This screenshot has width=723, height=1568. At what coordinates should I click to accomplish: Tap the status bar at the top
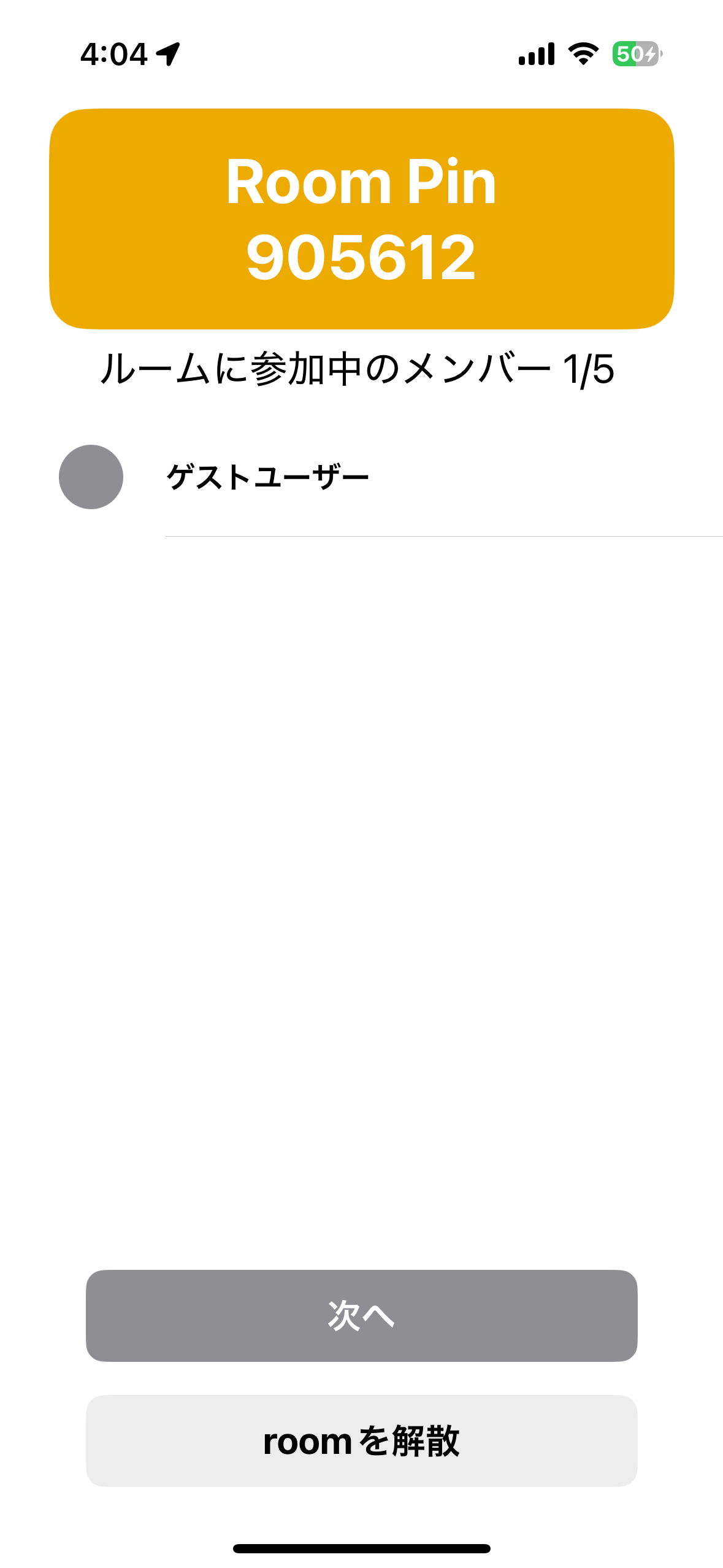point(362,55)
